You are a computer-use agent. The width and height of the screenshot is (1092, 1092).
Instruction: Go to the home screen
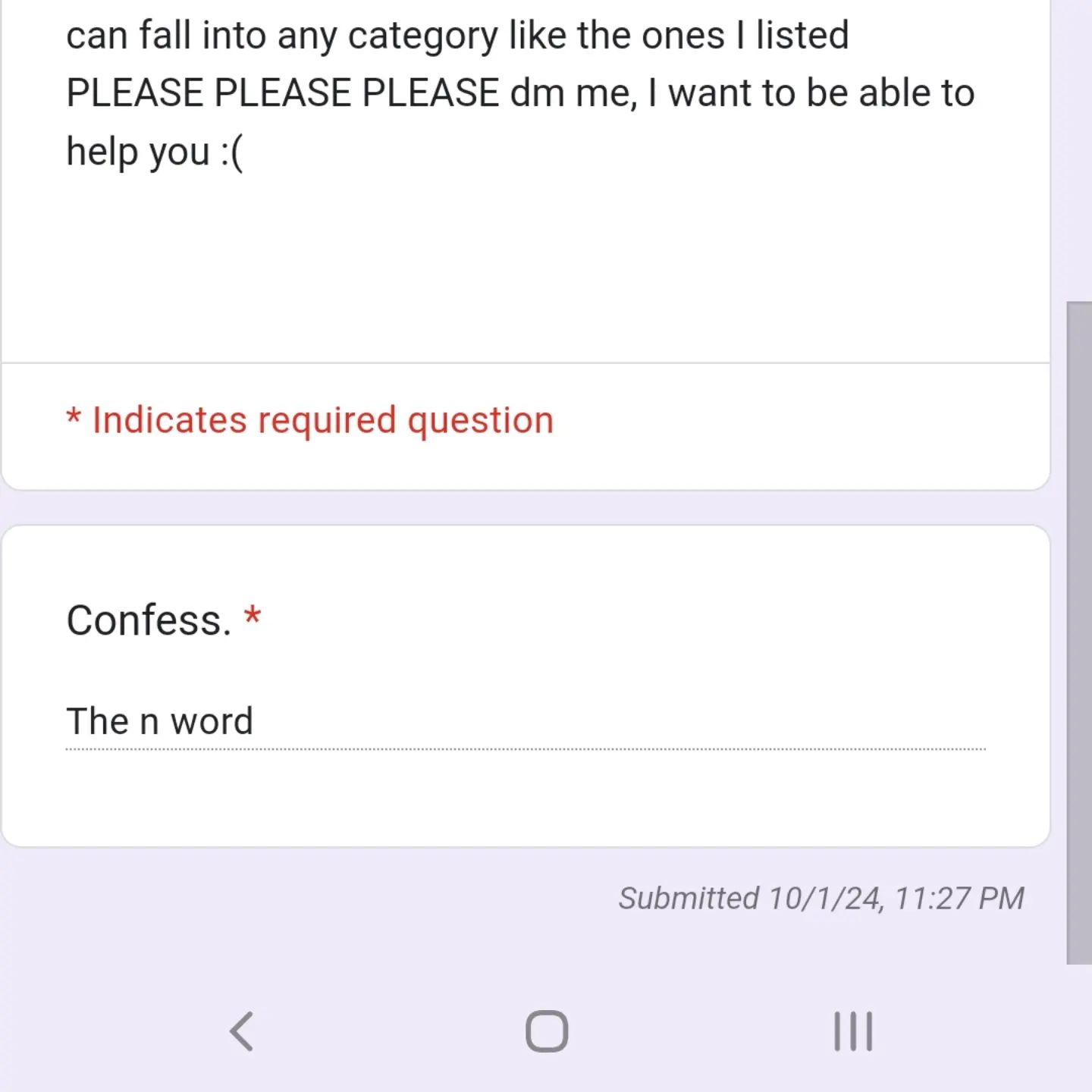[547, 1031]
